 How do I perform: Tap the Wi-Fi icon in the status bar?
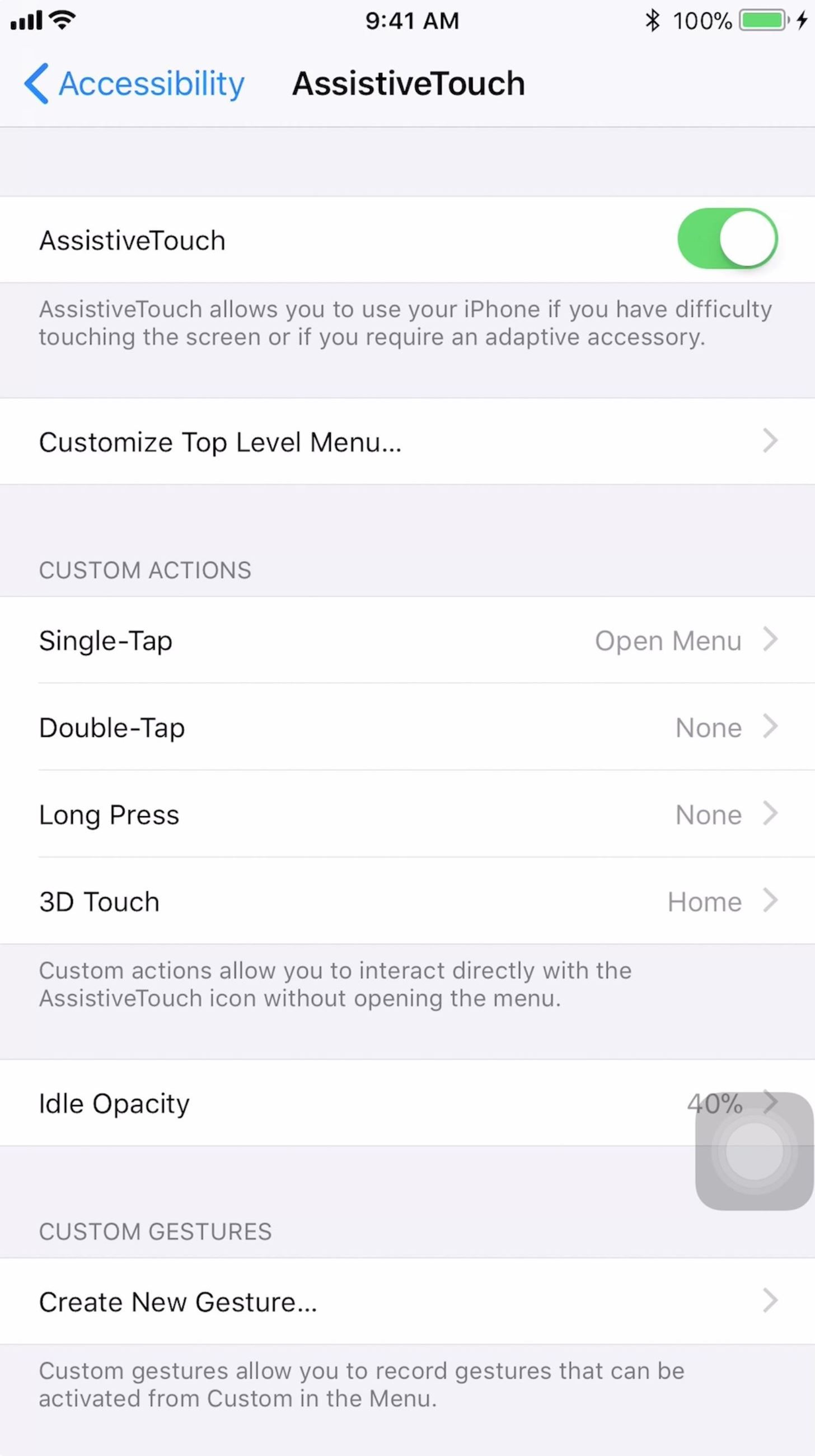point(62,19)
